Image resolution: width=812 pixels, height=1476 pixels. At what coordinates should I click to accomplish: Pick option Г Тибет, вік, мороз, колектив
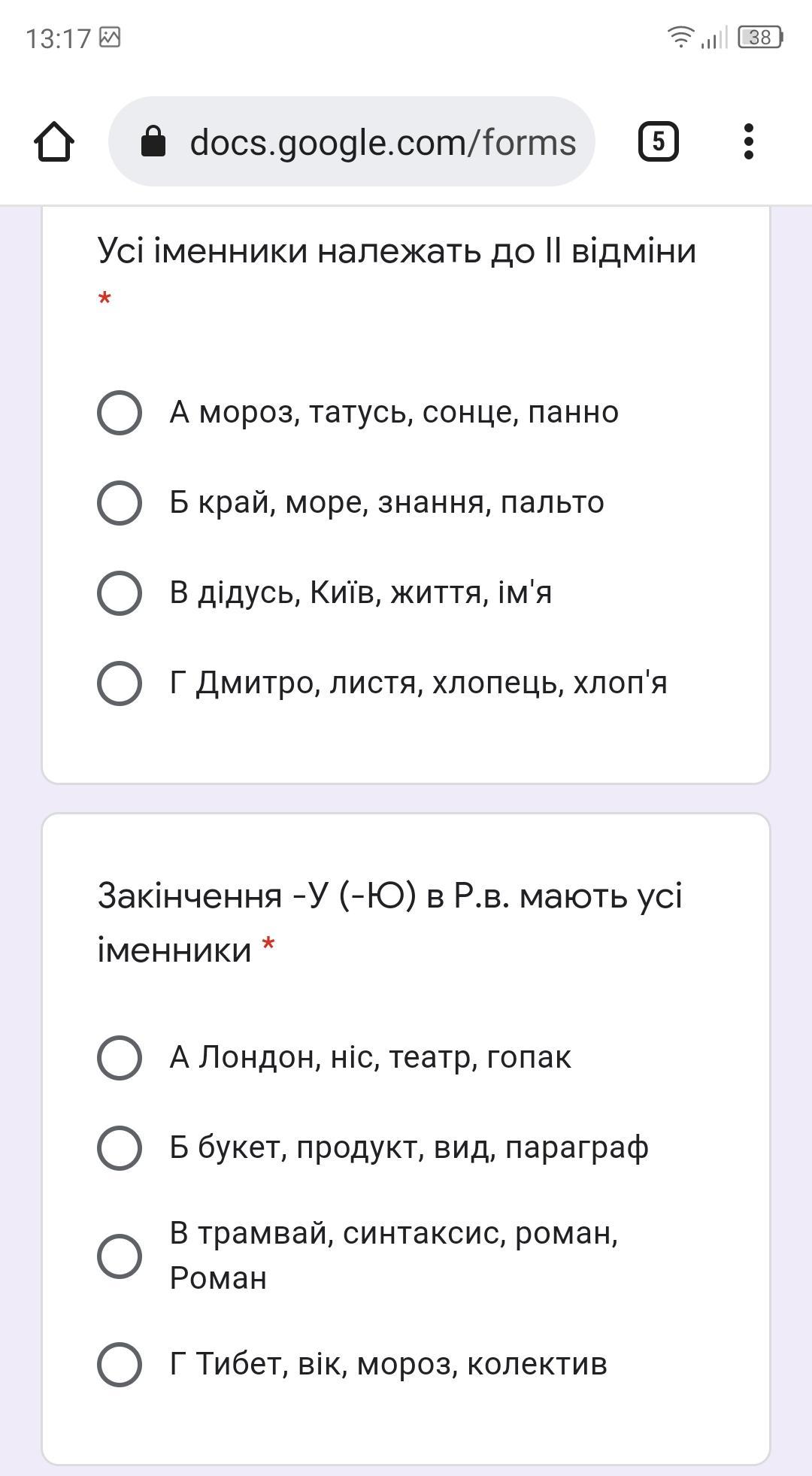(120, 1364)
